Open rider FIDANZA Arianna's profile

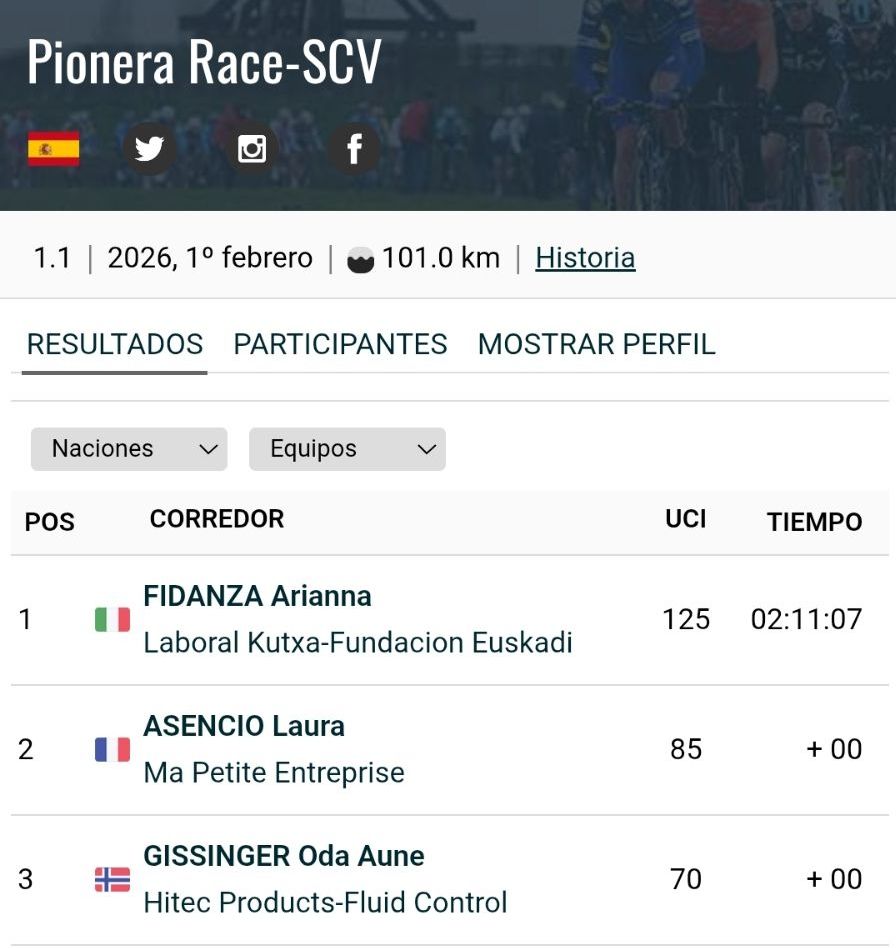click(x=257, y=597)
